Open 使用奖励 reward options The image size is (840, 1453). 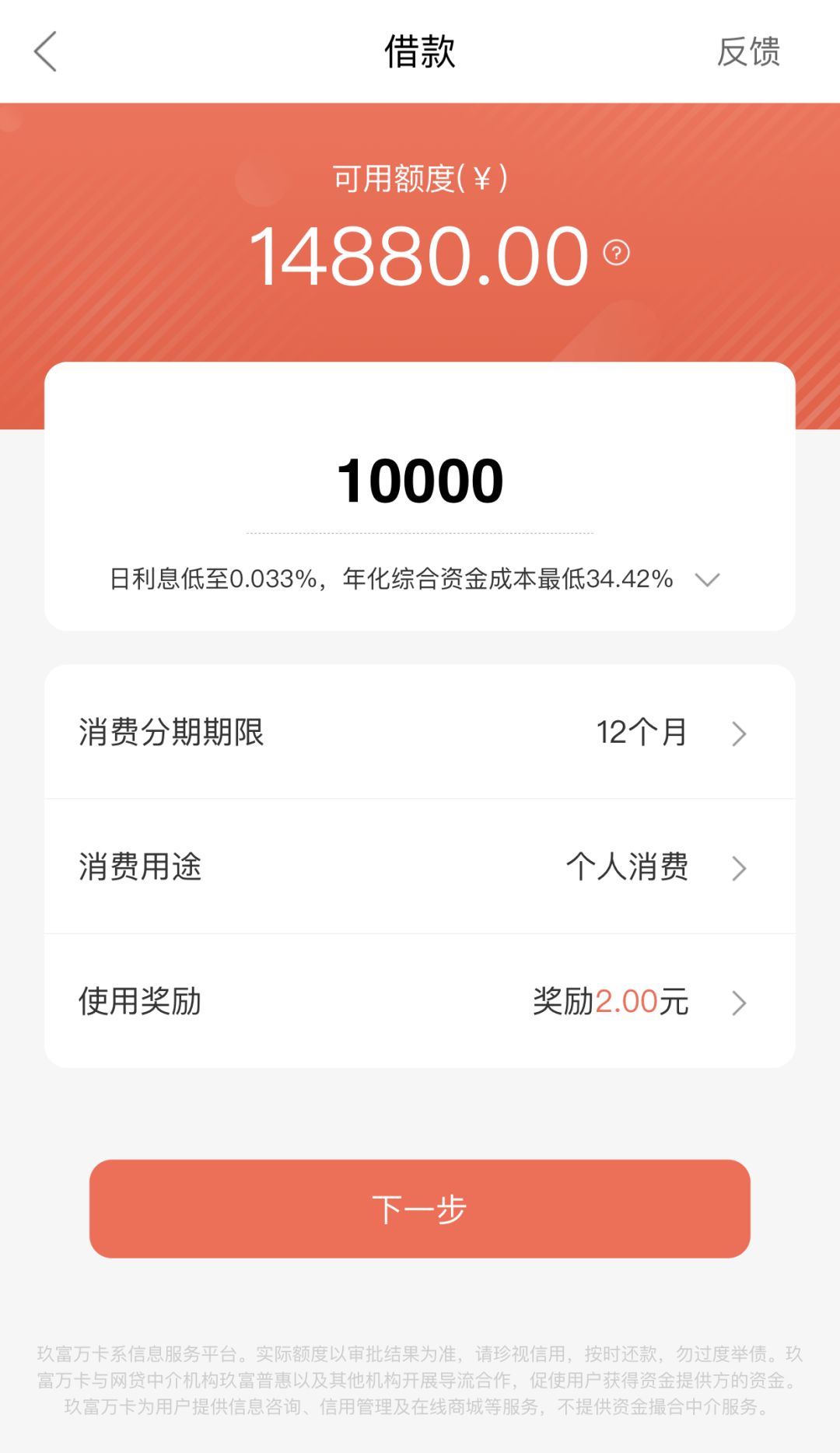pyautogui.click(x=420, y=1001)
